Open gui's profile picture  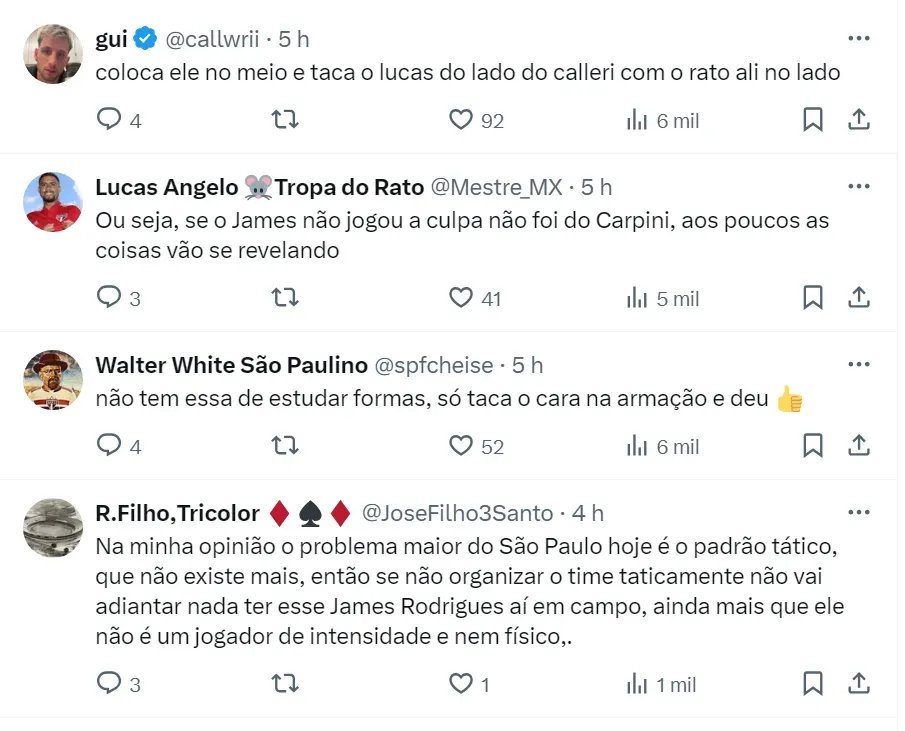click(x=52, y=54)
